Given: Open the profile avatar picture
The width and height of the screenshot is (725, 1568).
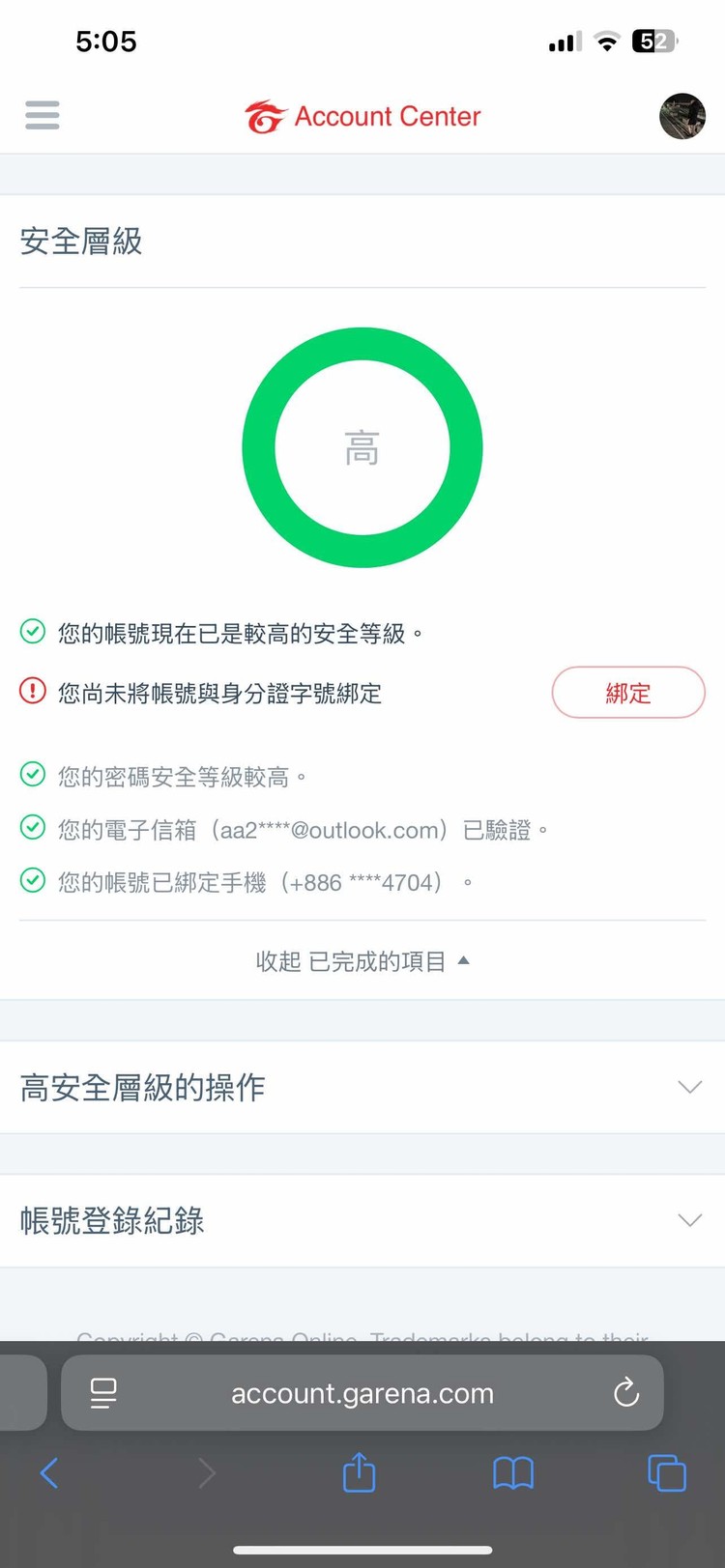Looking at the screenshot, I should (x=681, y=116).
